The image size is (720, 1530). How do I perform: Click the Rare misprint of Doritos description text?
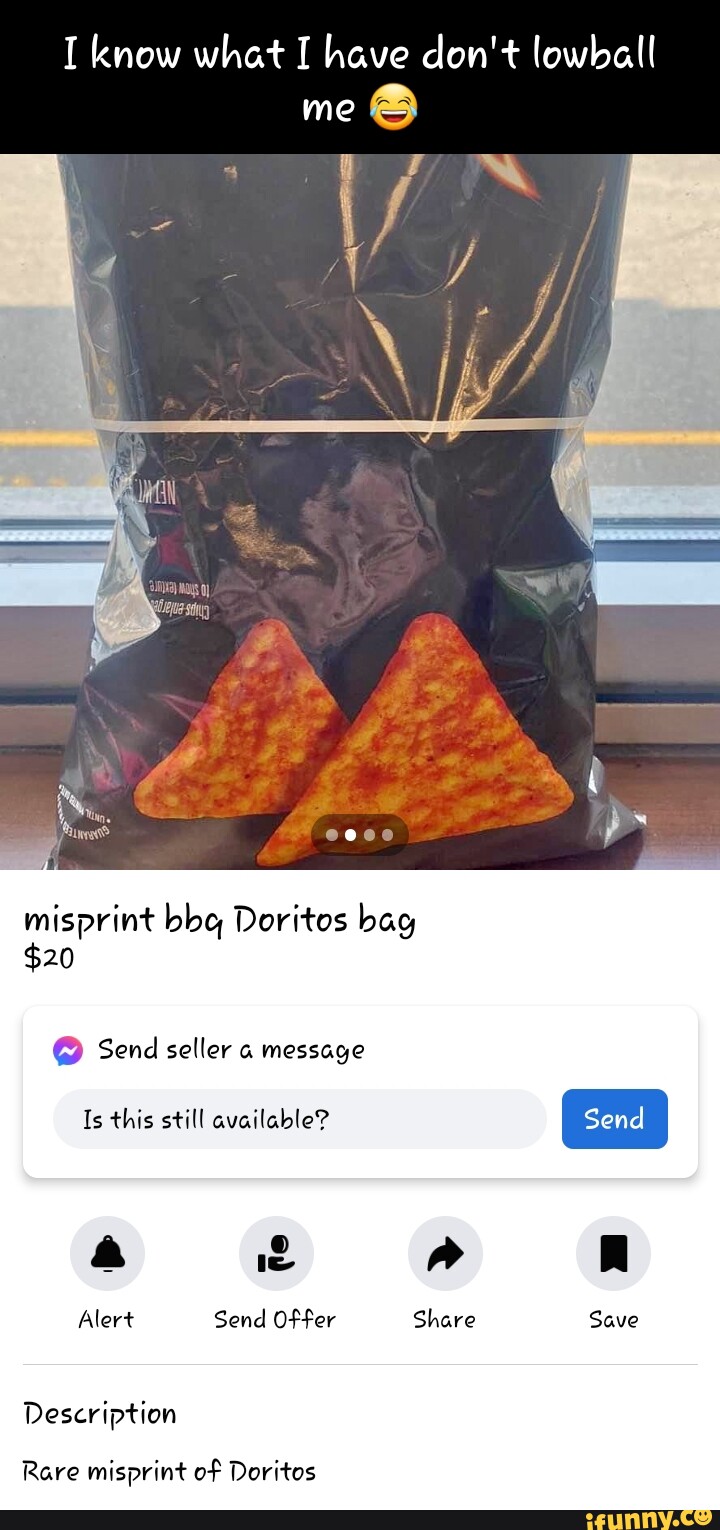click(x=169, y=1471)
